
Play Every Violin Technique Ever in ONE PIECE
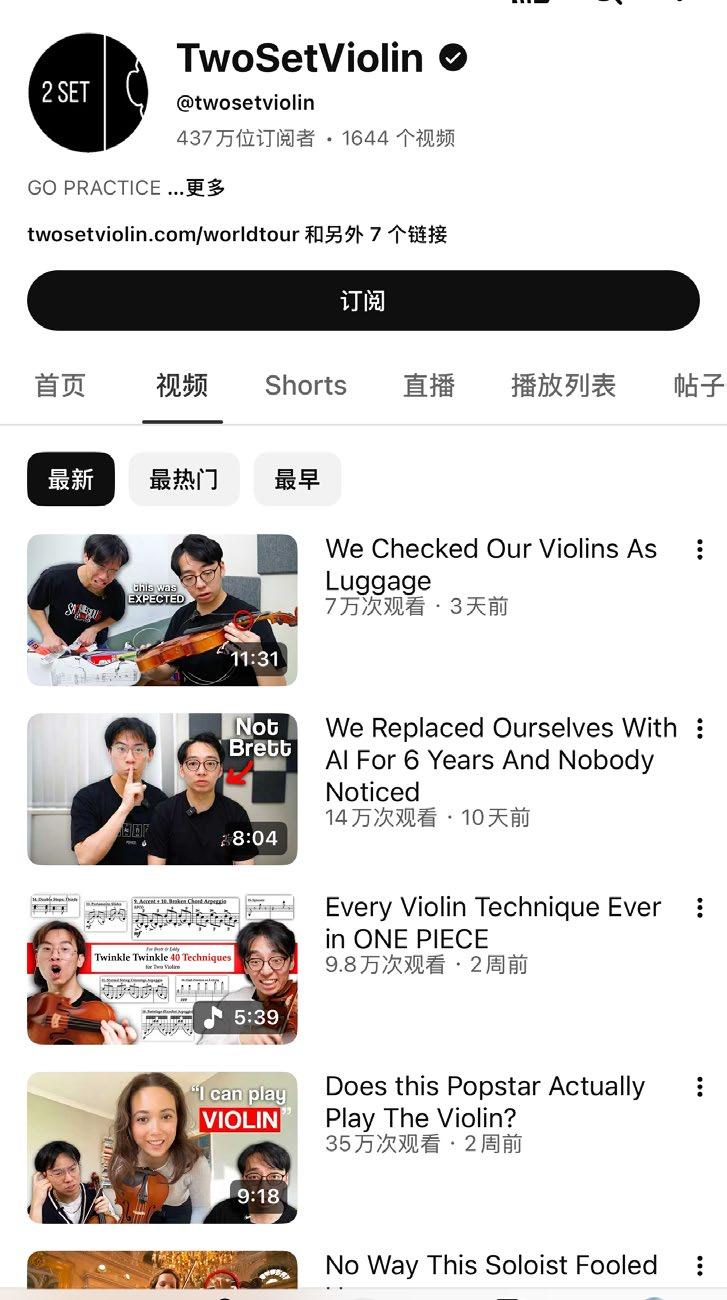(162, 968)
